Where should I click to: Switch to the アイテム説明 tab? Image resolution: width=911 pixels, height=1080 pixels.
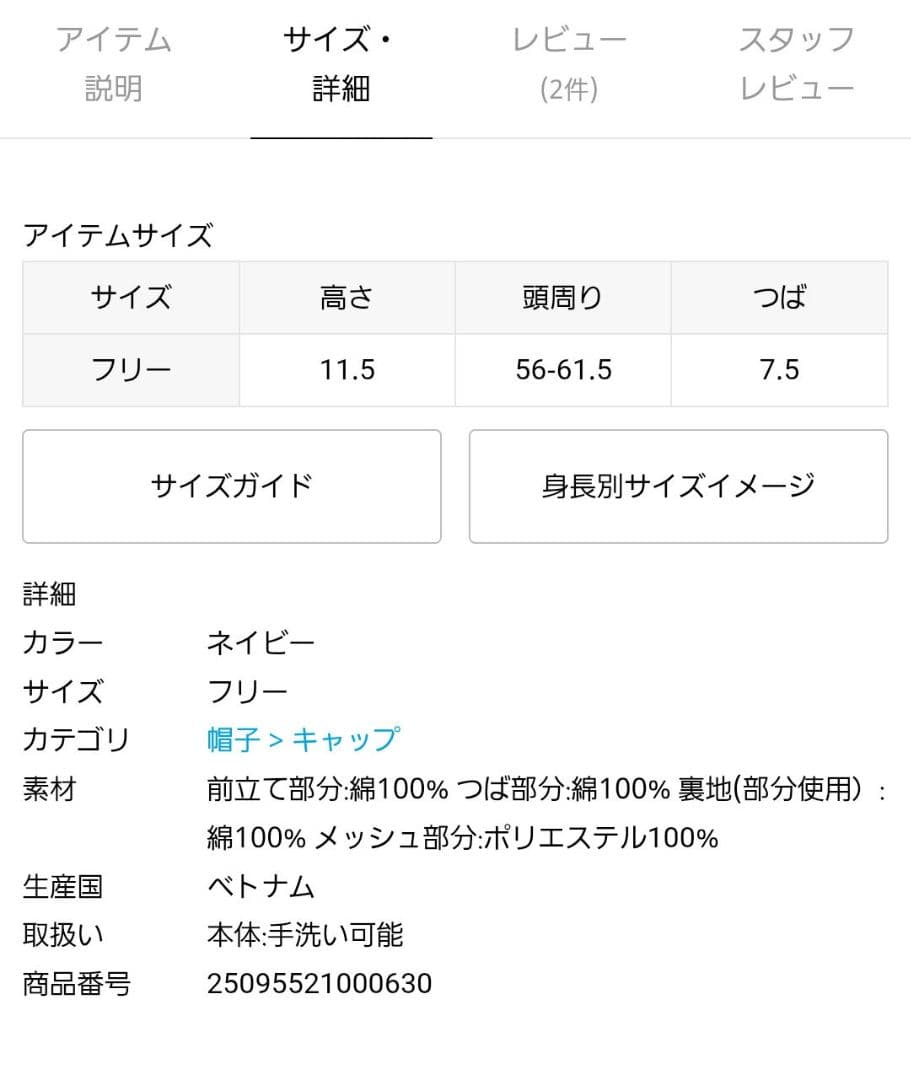[113, 65]
